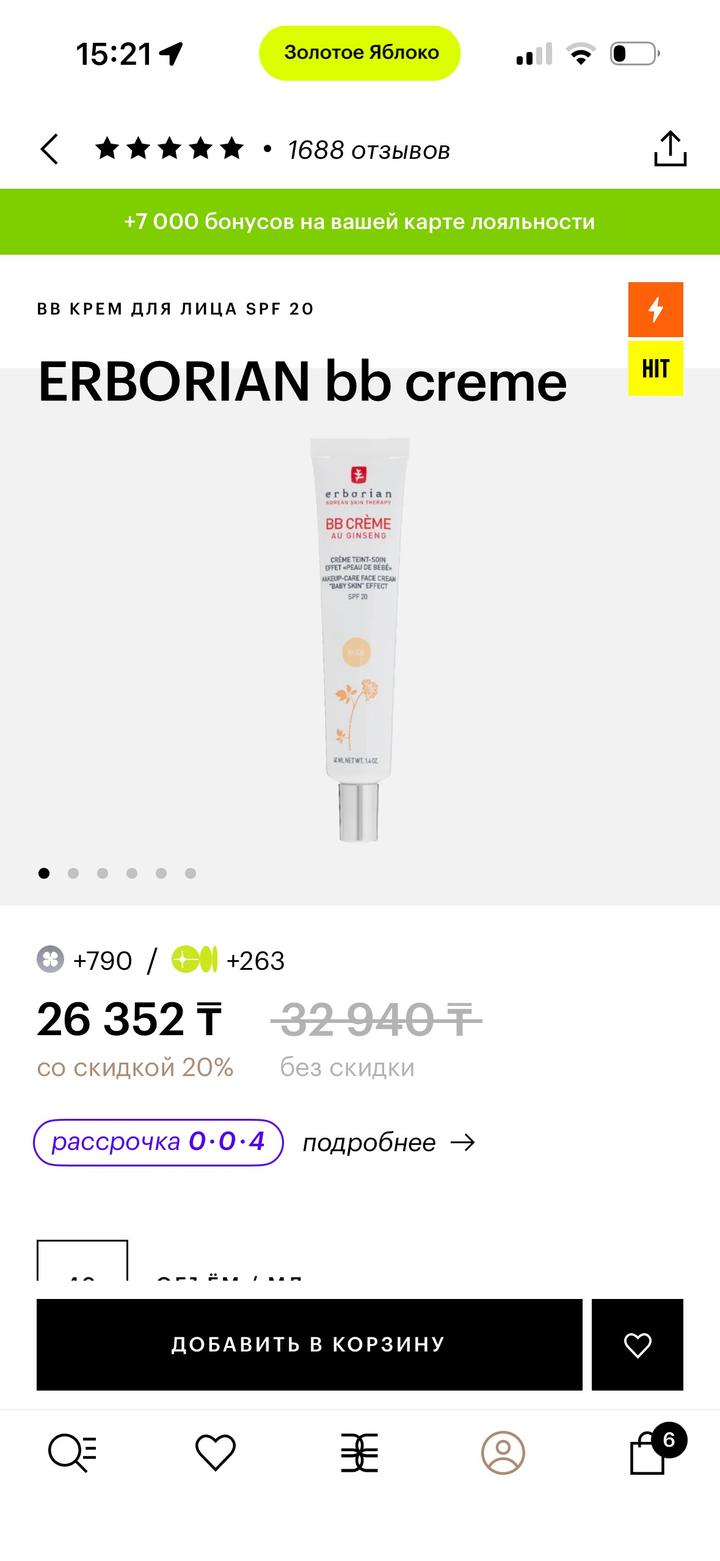
Task: Open the Золотое Яблоко home tab
Action: (x=359, y=1452)
